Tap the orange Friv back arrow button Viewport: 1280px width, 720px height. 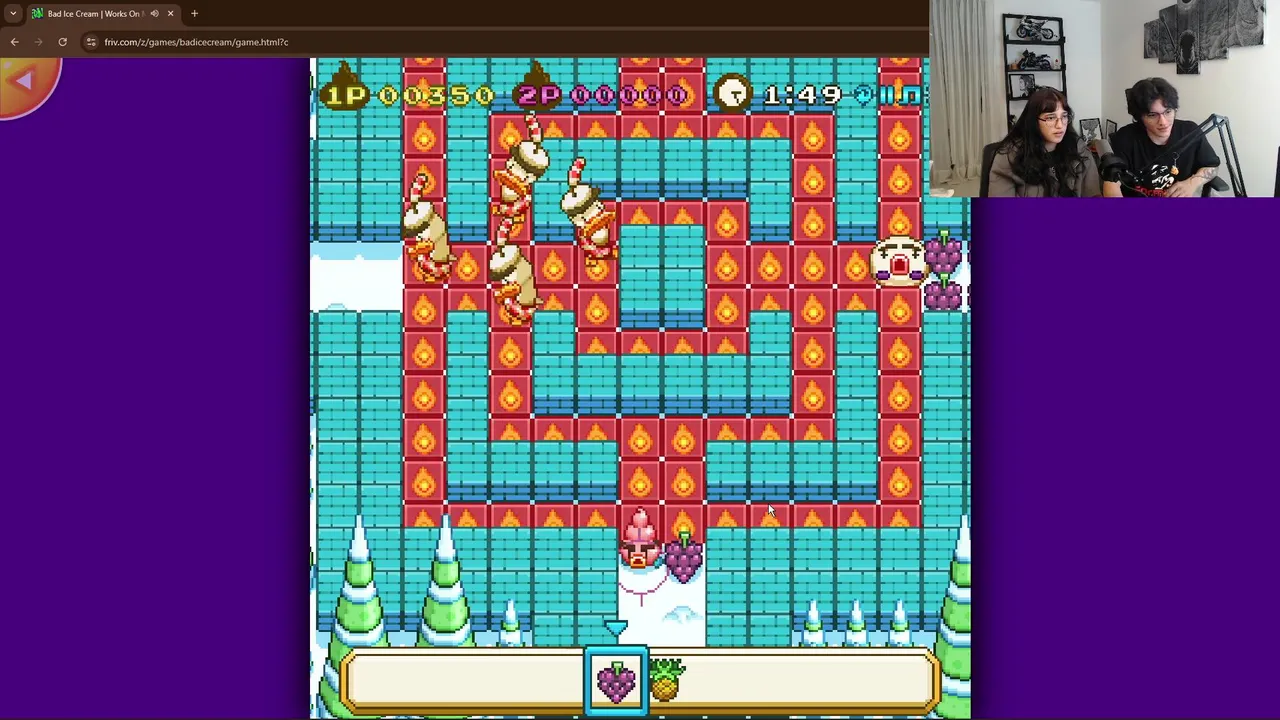[x=24, y=82]
